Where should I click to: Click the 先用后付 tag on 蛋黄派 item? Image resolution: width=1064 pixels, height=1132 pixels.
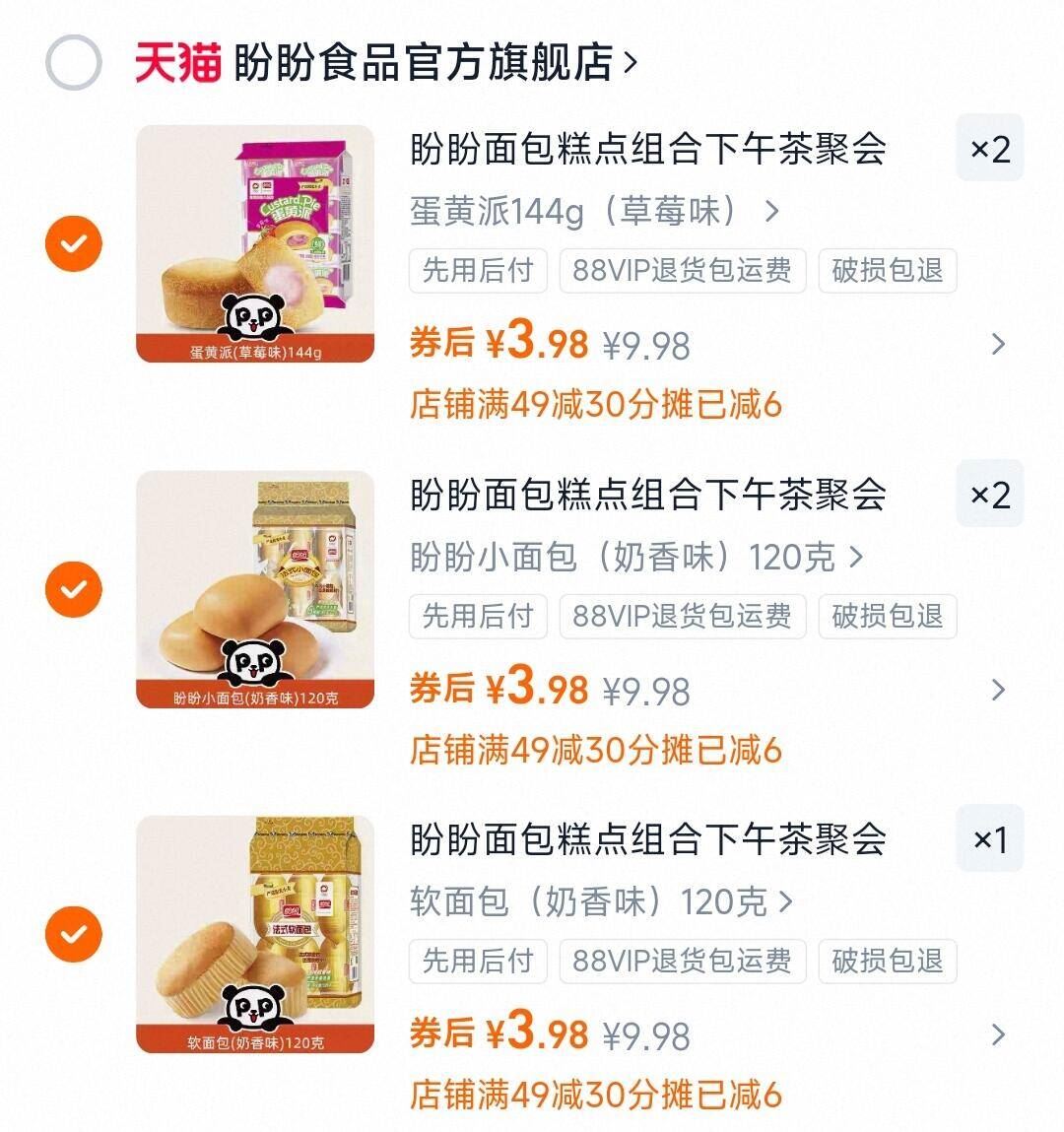point(477,272)
